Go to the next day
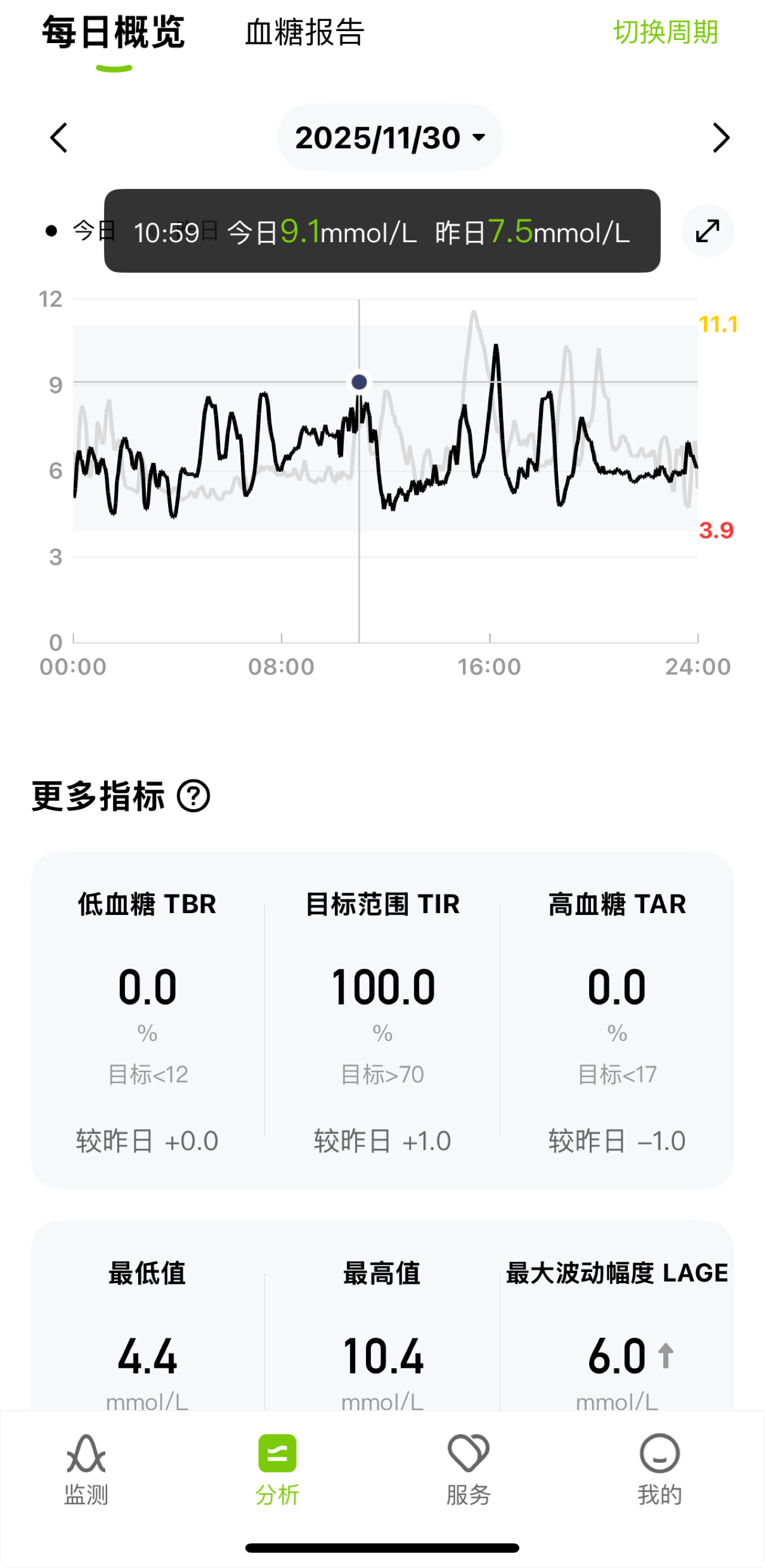Screen dimensions: 765x1568 click(x=721, y=138)
